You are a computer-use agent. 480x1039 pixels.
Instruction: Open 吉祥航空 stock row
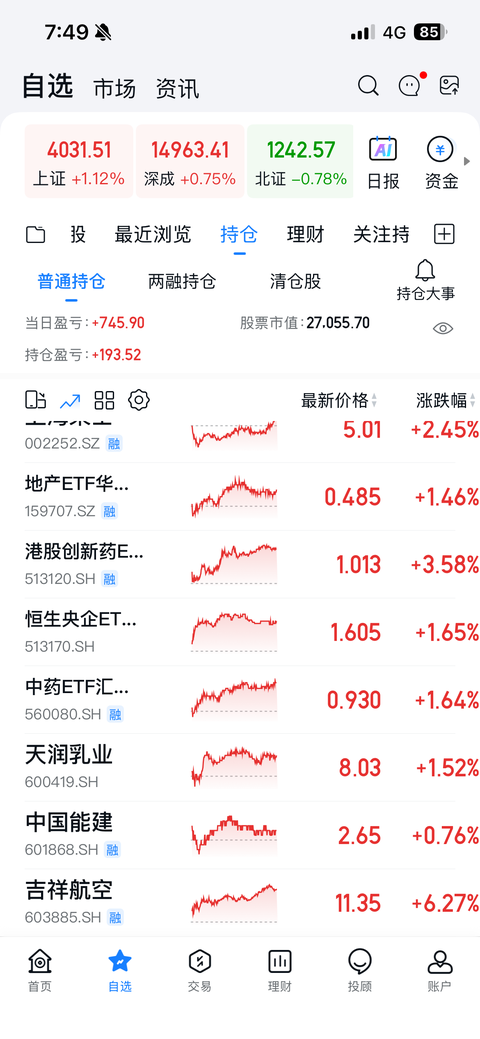240,902
